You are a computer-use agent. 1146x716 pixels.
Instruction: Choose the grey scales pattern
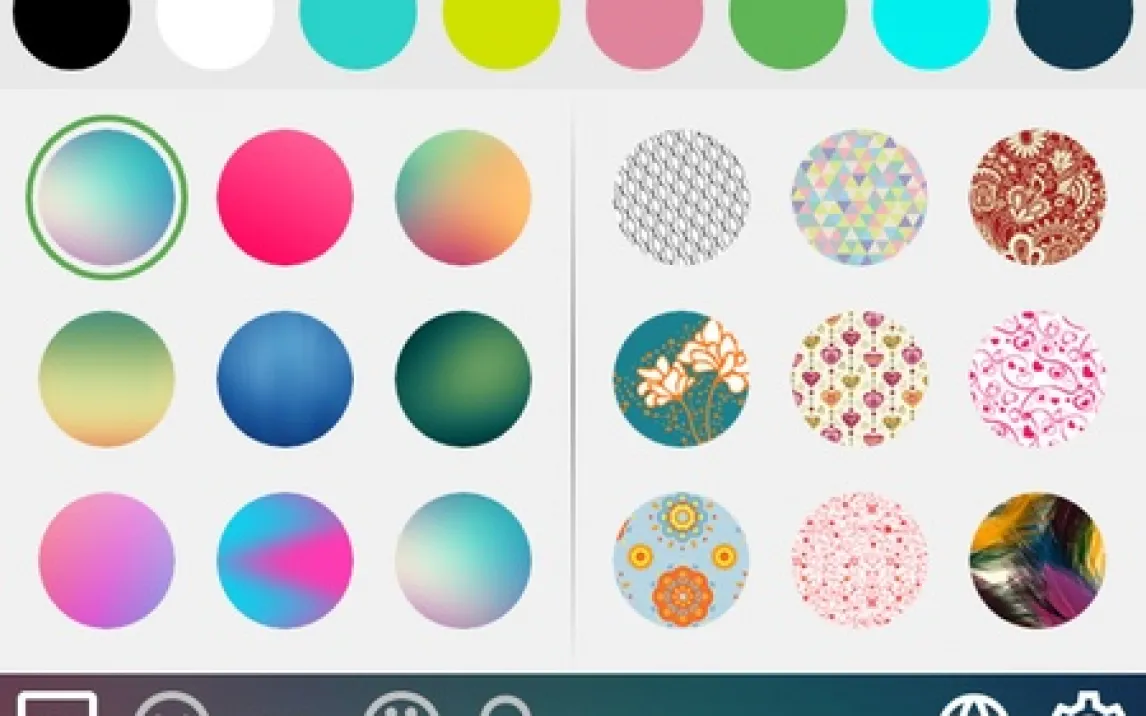coord(681,197)
